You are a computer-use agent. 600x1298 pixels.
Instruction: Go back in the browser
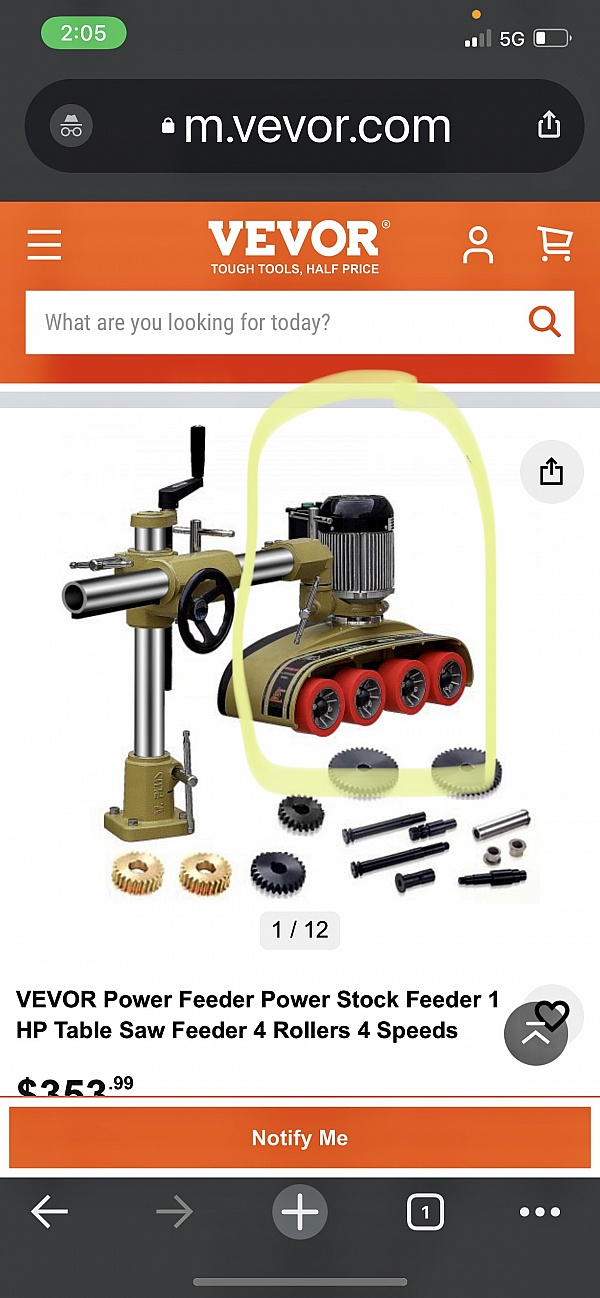click(x=49, y=1213)
